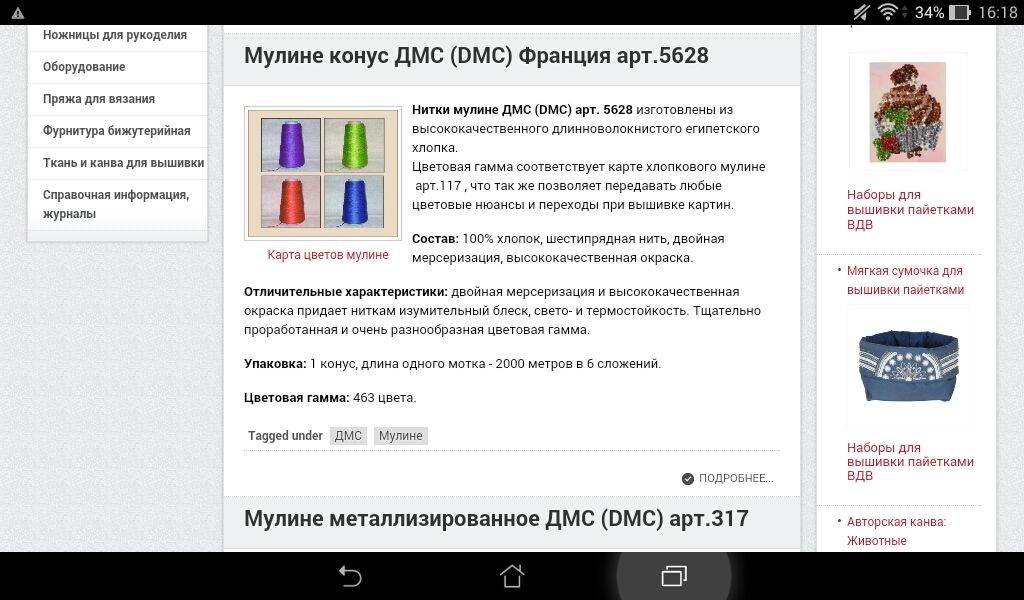Viewport: 1024px width, 600px height.
Task: Go back with the system back button
Action: pos(349,576)
